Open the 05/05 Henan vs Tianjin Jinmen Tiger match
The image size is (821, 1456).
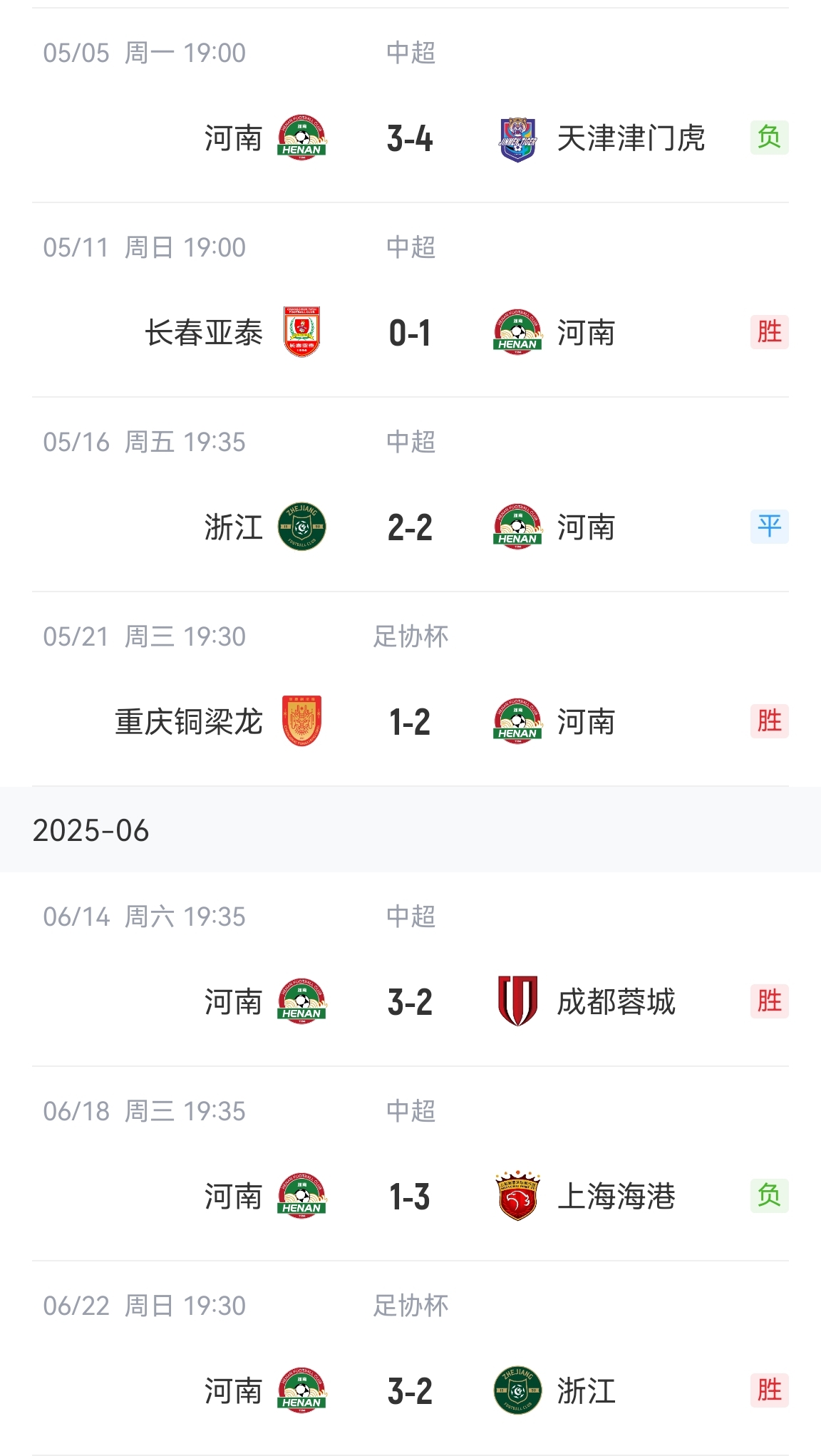pyautogui.click(x=410, y=105)
